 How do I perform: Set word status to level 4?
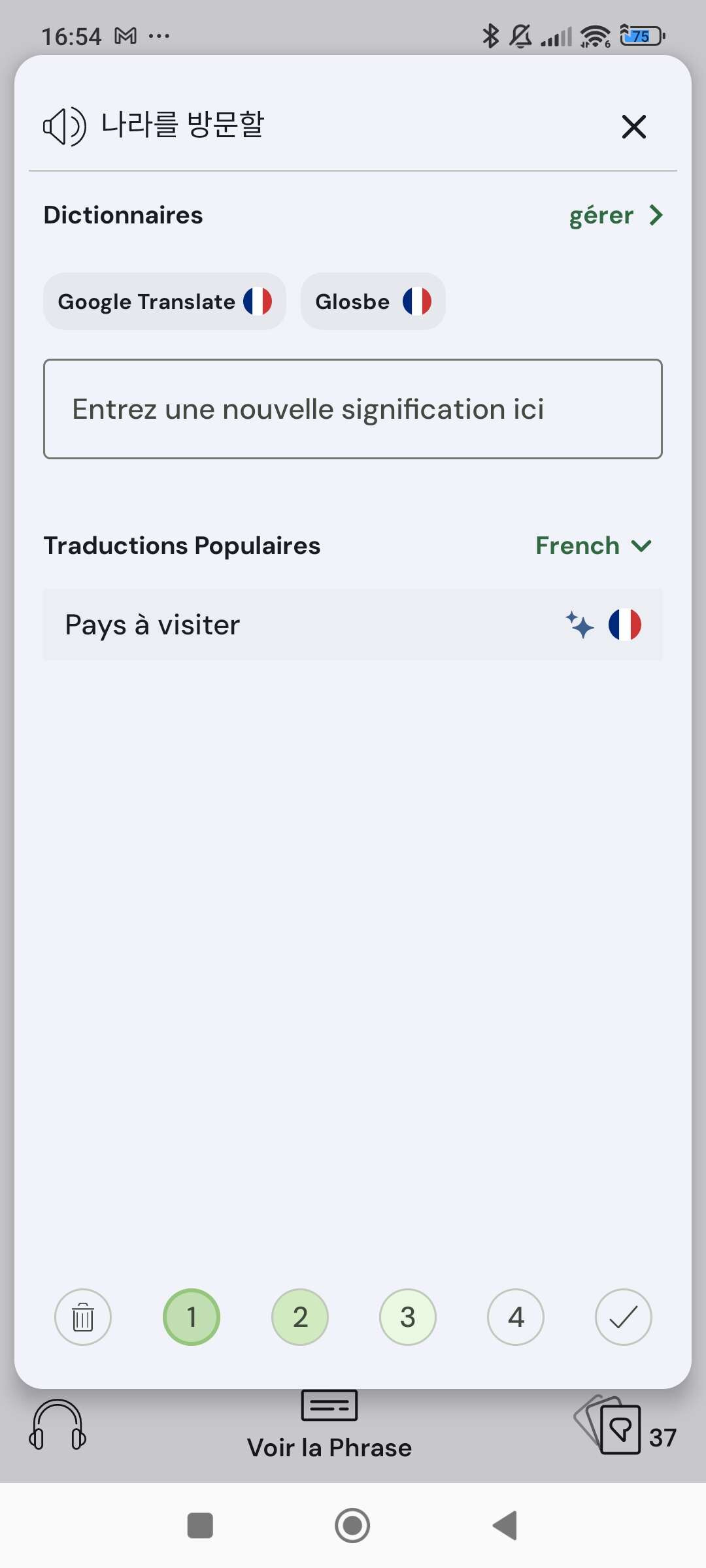[x=516, y=1317]
